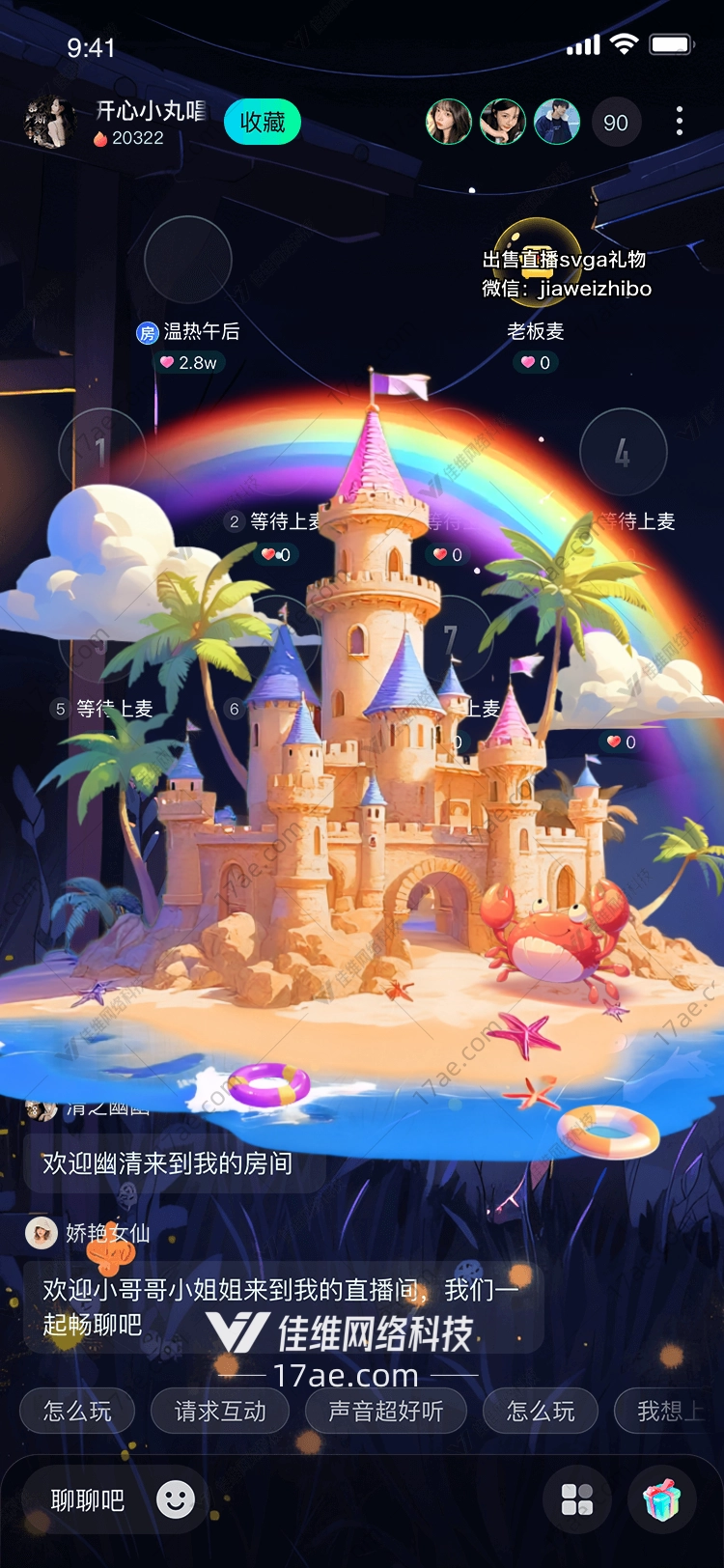Image resolution: width=724 pixels, height=1568 pixels.
Task: Send the 声音超好听 quick reply chip
Action: point(385,1412)
